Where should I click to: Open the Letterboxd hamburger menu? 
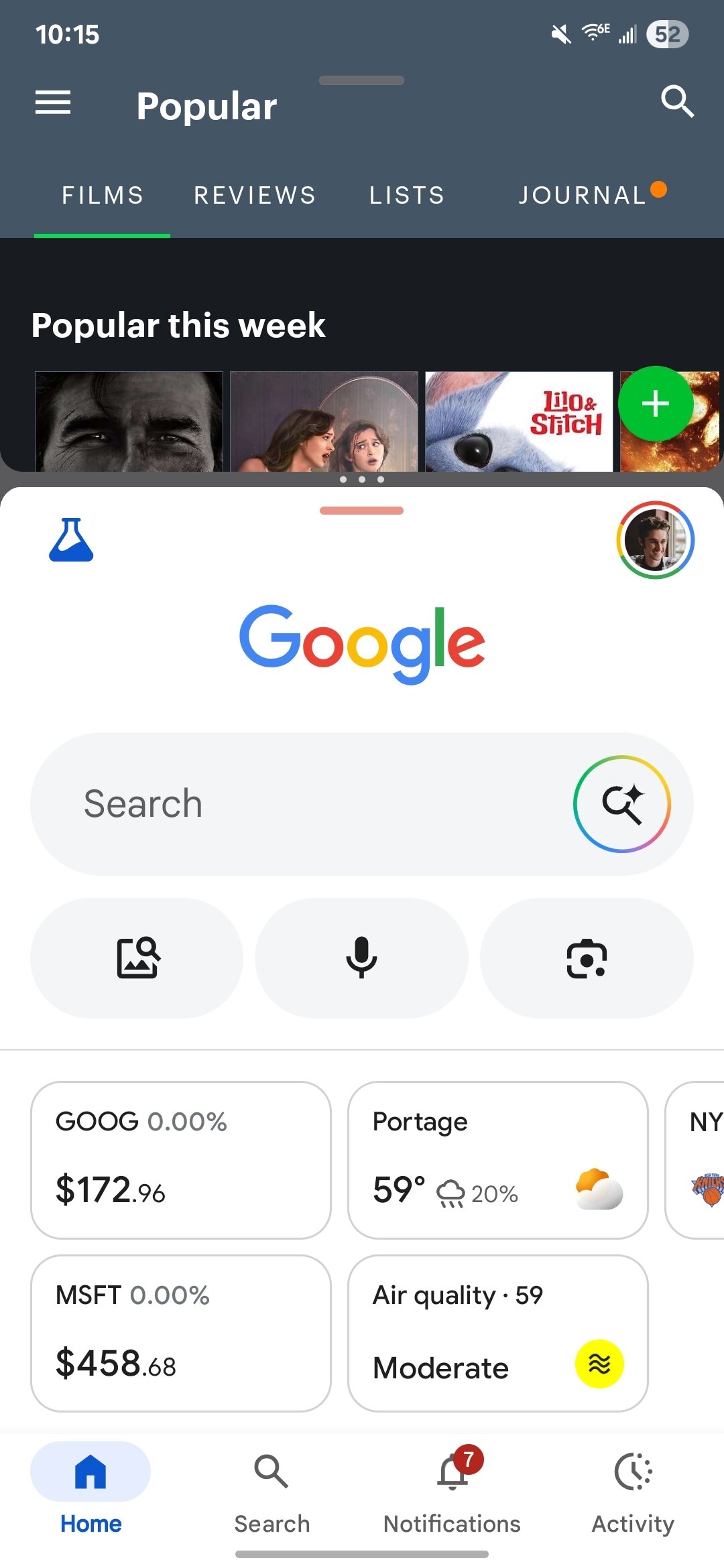[53, 103]
